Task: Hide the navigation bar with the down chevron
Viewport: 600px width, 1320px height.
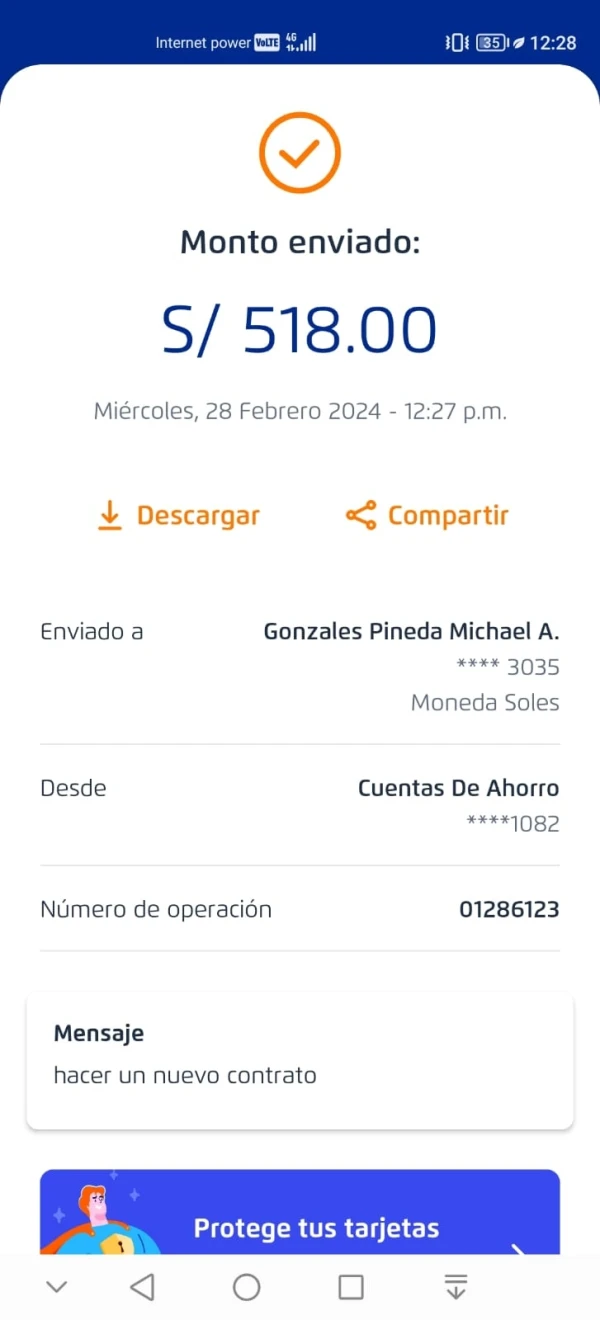Action: coord(57,1287)
